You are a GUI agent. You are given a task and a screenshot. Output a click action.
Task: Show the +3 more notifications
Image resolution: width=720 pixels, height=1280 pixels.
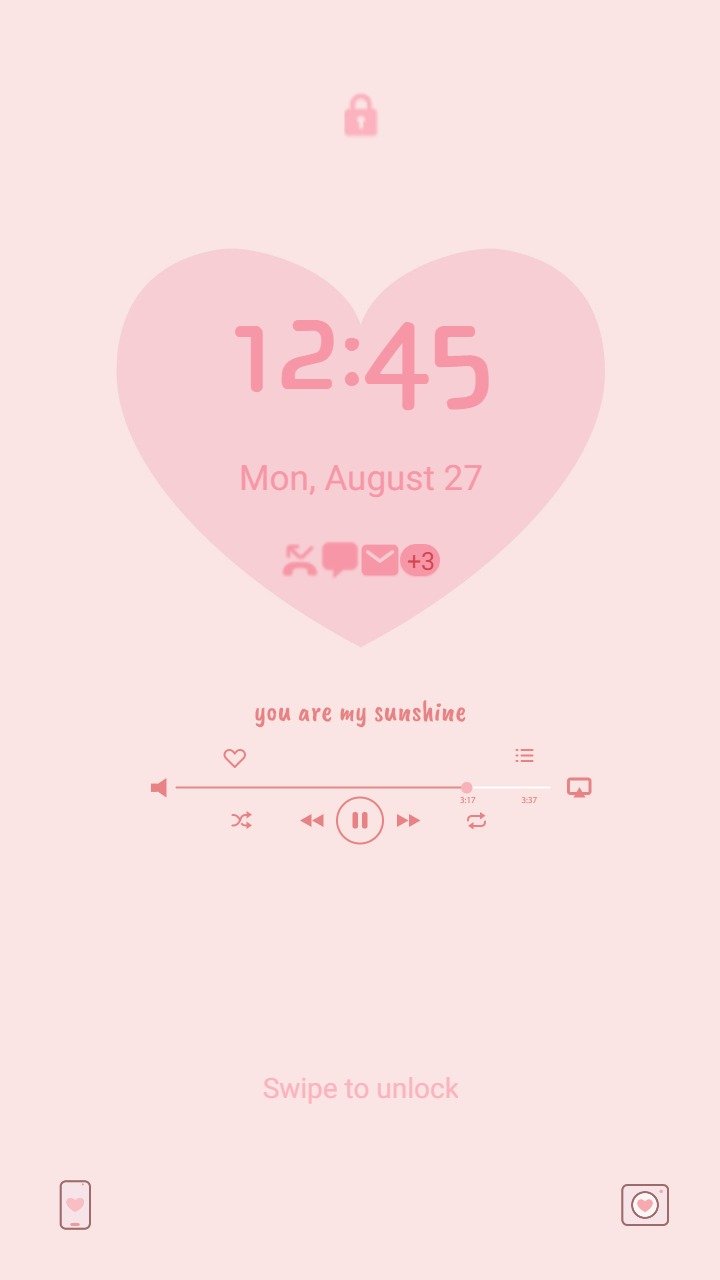[x=420, y=561]
